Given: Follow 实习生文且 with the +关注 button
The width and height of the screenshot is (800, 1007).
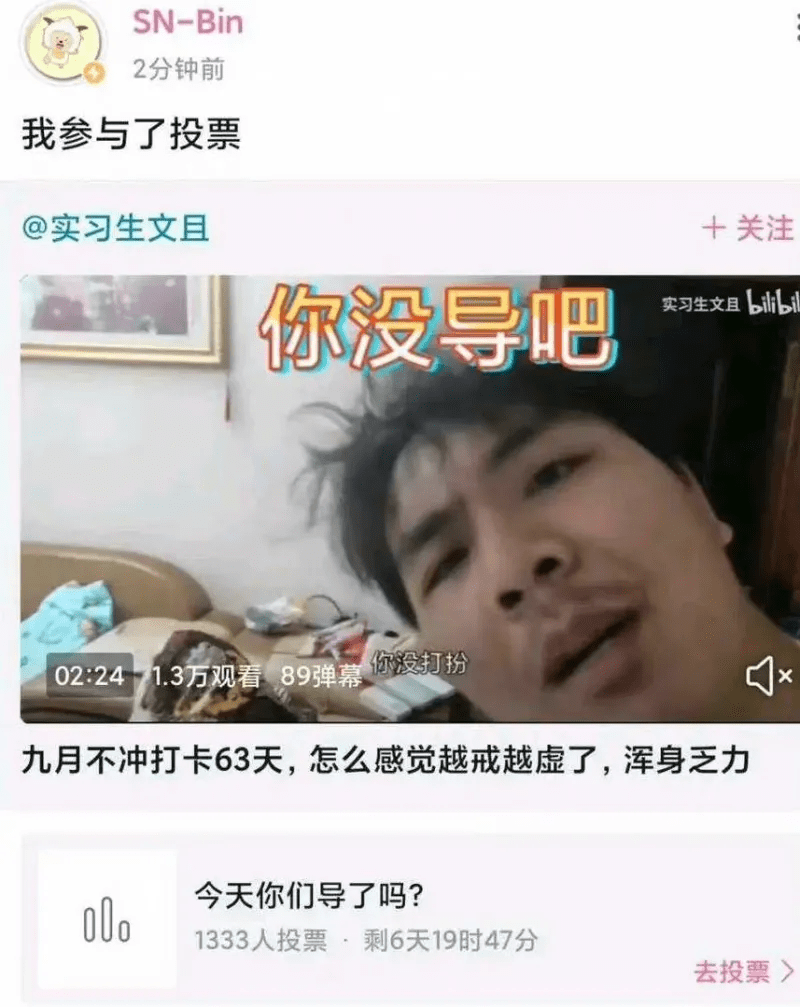Looking at the screenshot, I should [x=748, y=229].
